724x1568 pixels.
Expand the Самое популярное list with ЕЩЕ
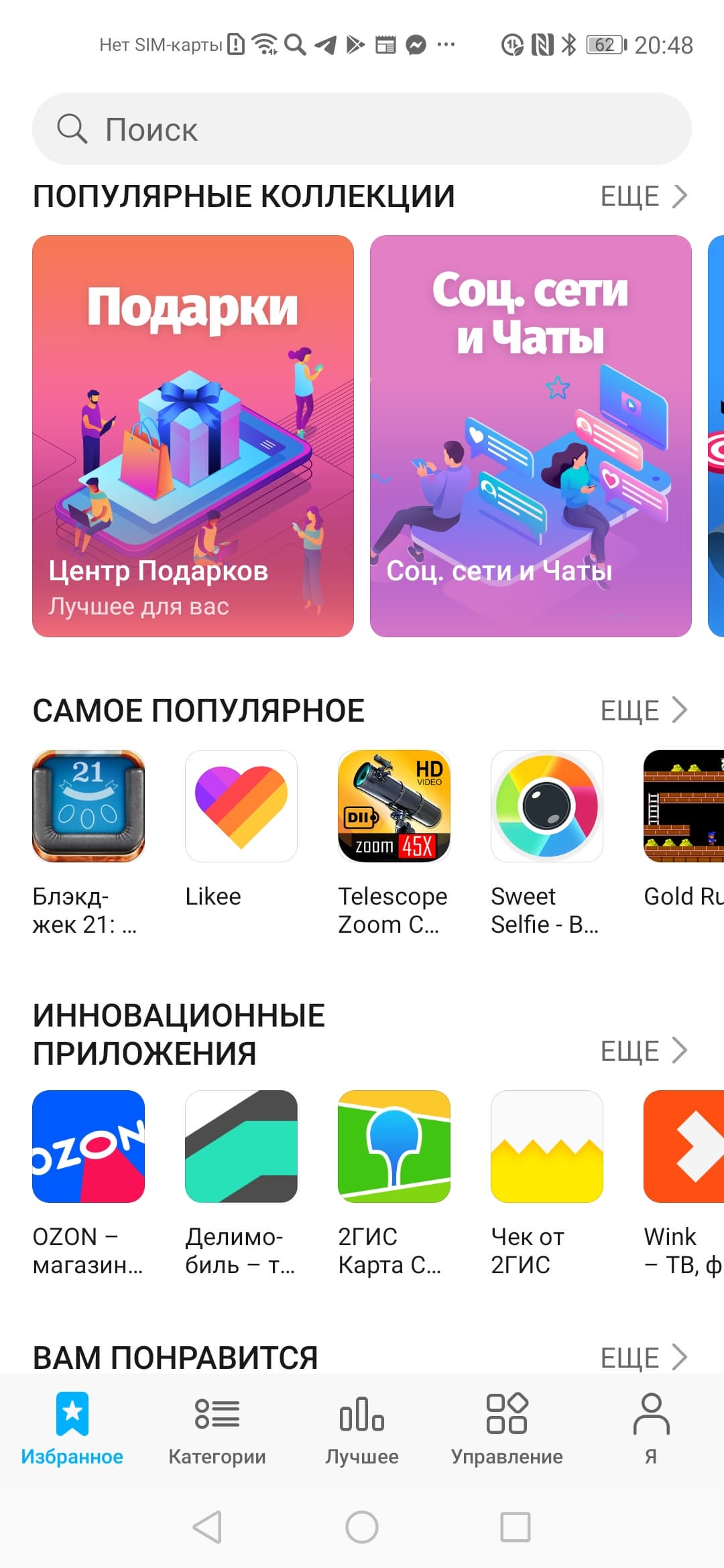pos(643,711)
